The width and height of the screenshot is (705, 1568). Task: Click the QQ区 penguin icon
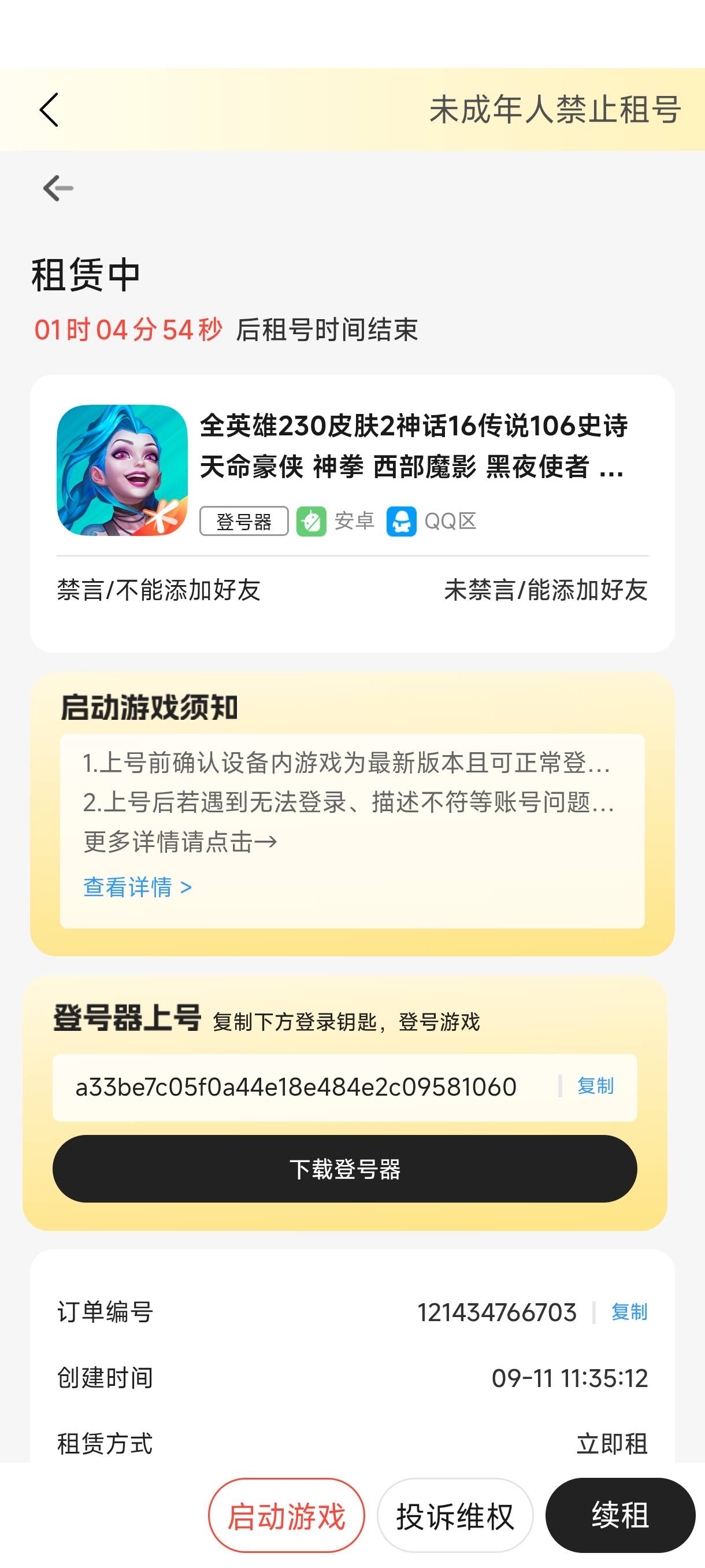click(402, 521)
